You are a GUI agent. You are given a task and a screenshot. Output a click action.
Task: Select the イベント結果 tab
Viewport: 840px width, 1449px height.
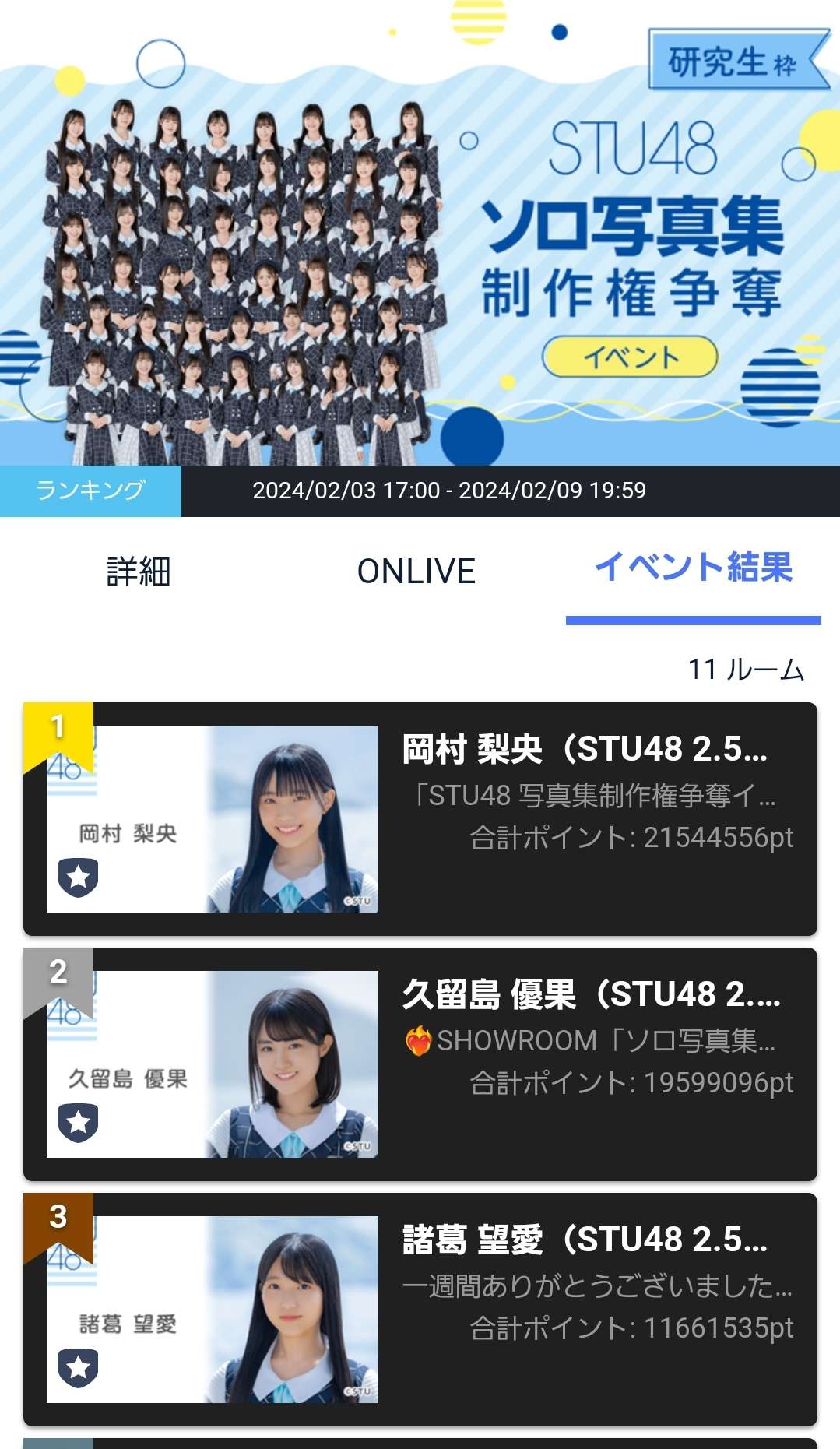pyautogui.click(x=693, y=568)
